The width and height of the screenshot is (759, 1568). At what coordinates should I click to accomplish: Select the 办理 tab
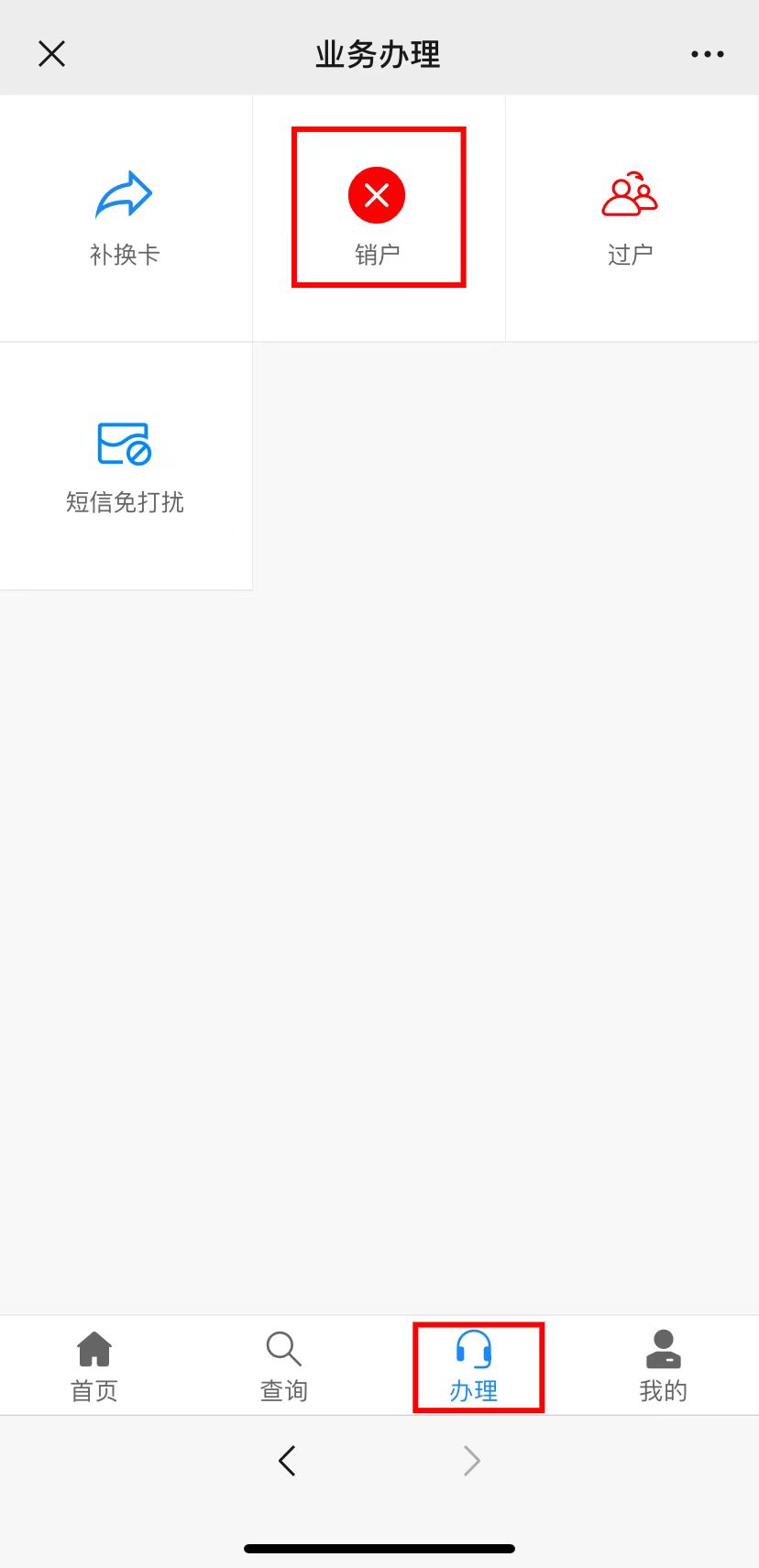point(474,1366)
